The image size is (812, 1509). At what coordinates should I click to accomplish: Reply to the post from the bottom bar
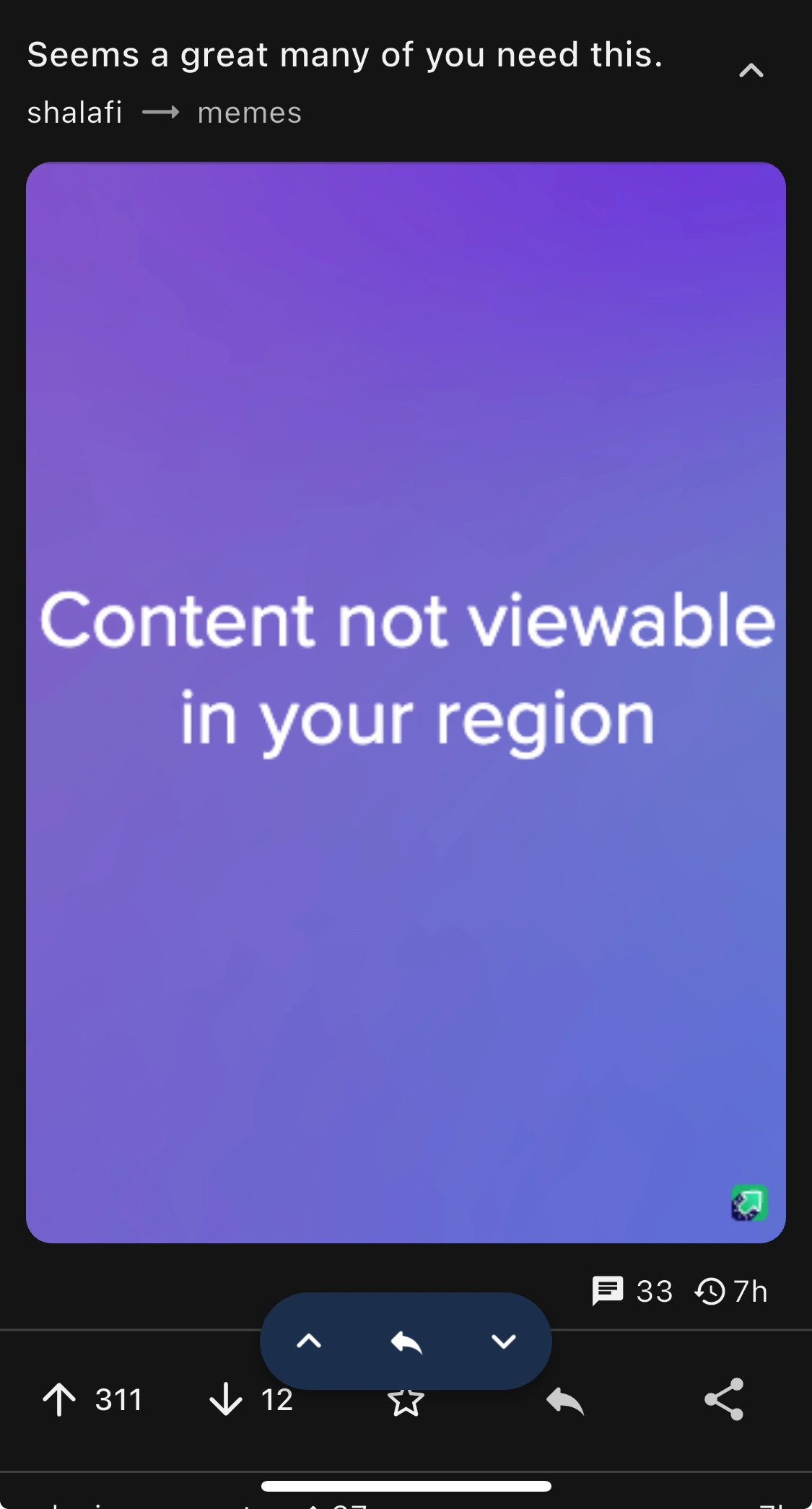pos(565,1401)
